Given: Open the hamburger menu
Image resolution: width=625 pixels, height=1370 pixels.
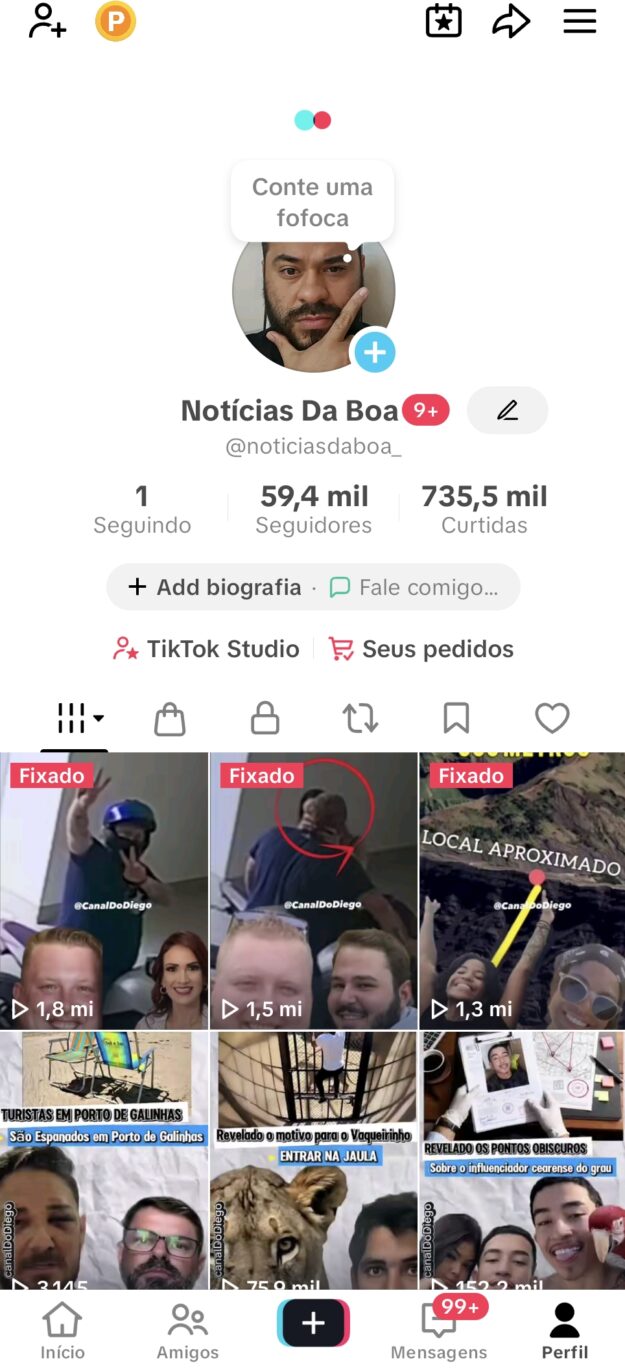Looking at the screenshot, I should pos(580,21).
